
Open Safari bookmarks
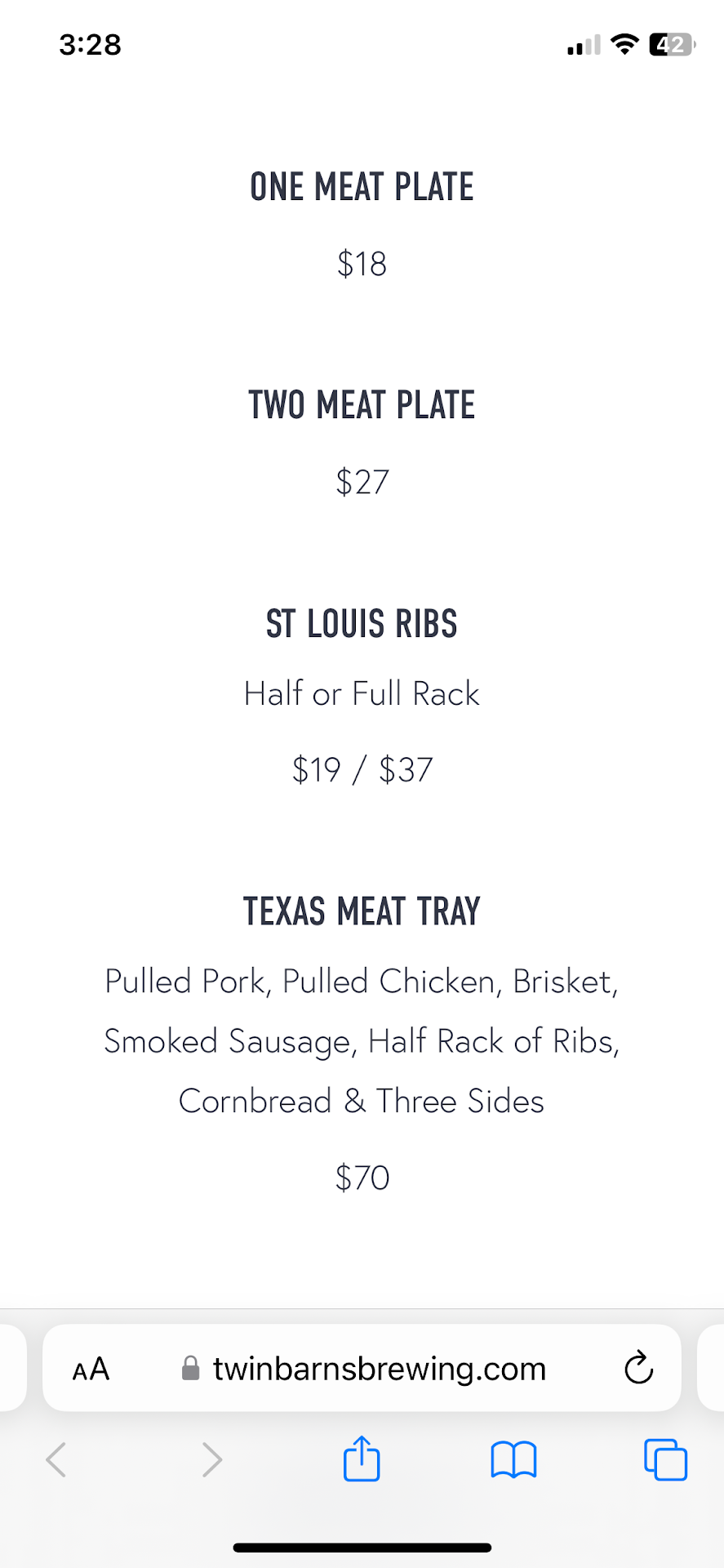513,1459
